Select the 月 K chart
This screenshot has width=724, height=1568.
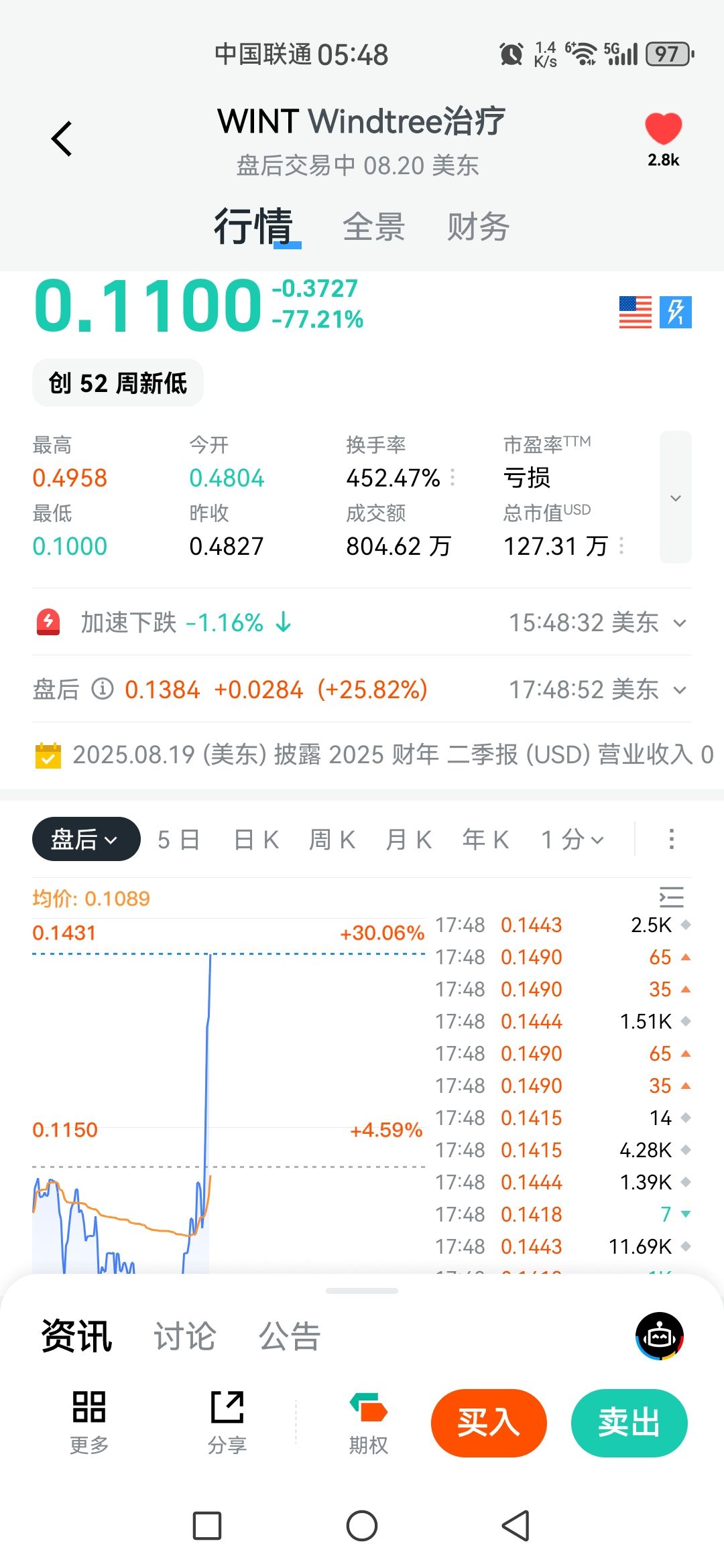click(408, 839)
